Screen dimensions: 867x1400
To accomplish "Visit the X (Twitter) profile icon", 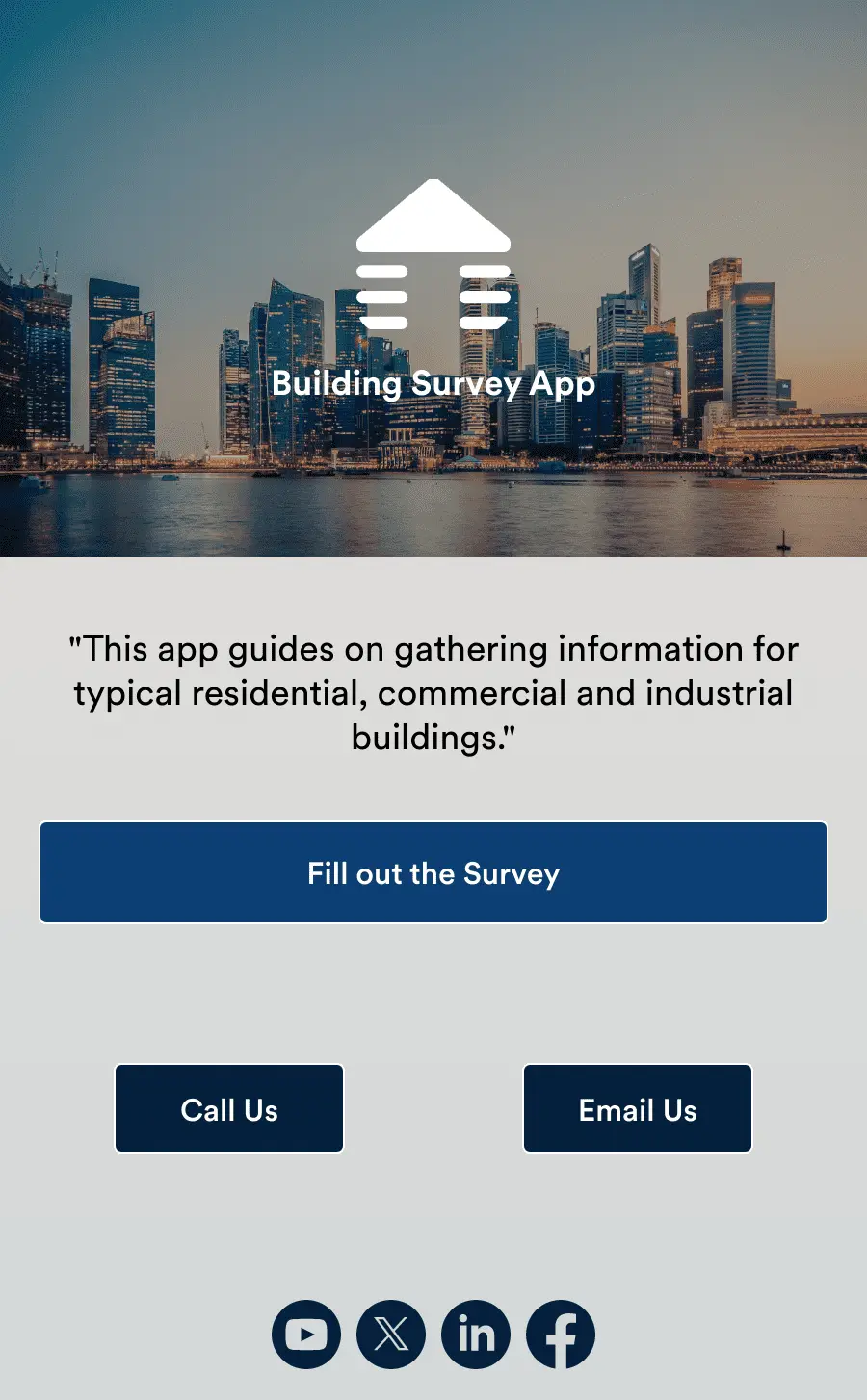I will [x=391, y=1335].
